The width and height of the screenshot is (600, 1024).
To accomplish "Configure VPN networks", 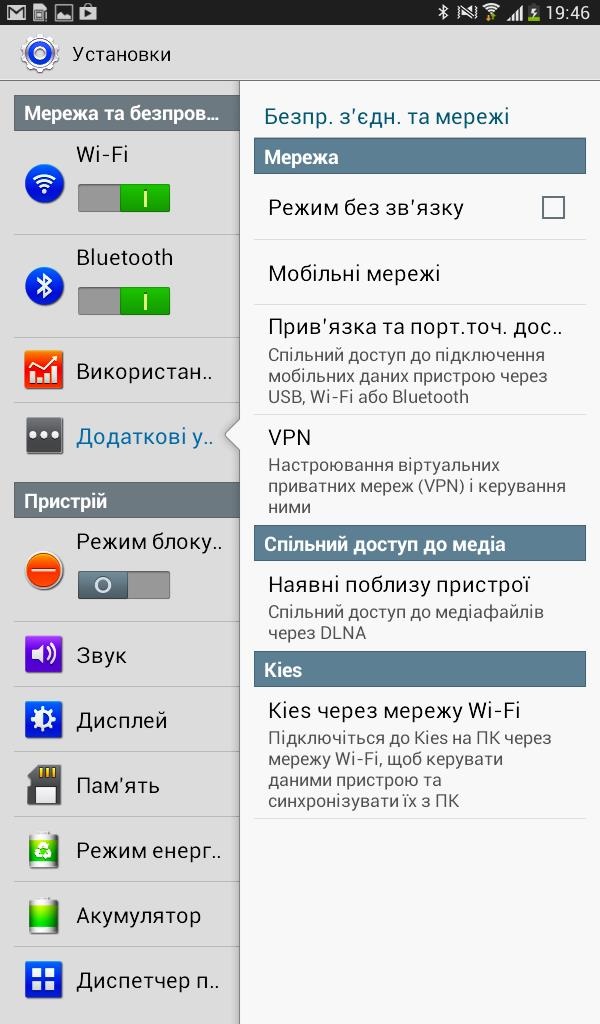I will (x=419, y=470).
